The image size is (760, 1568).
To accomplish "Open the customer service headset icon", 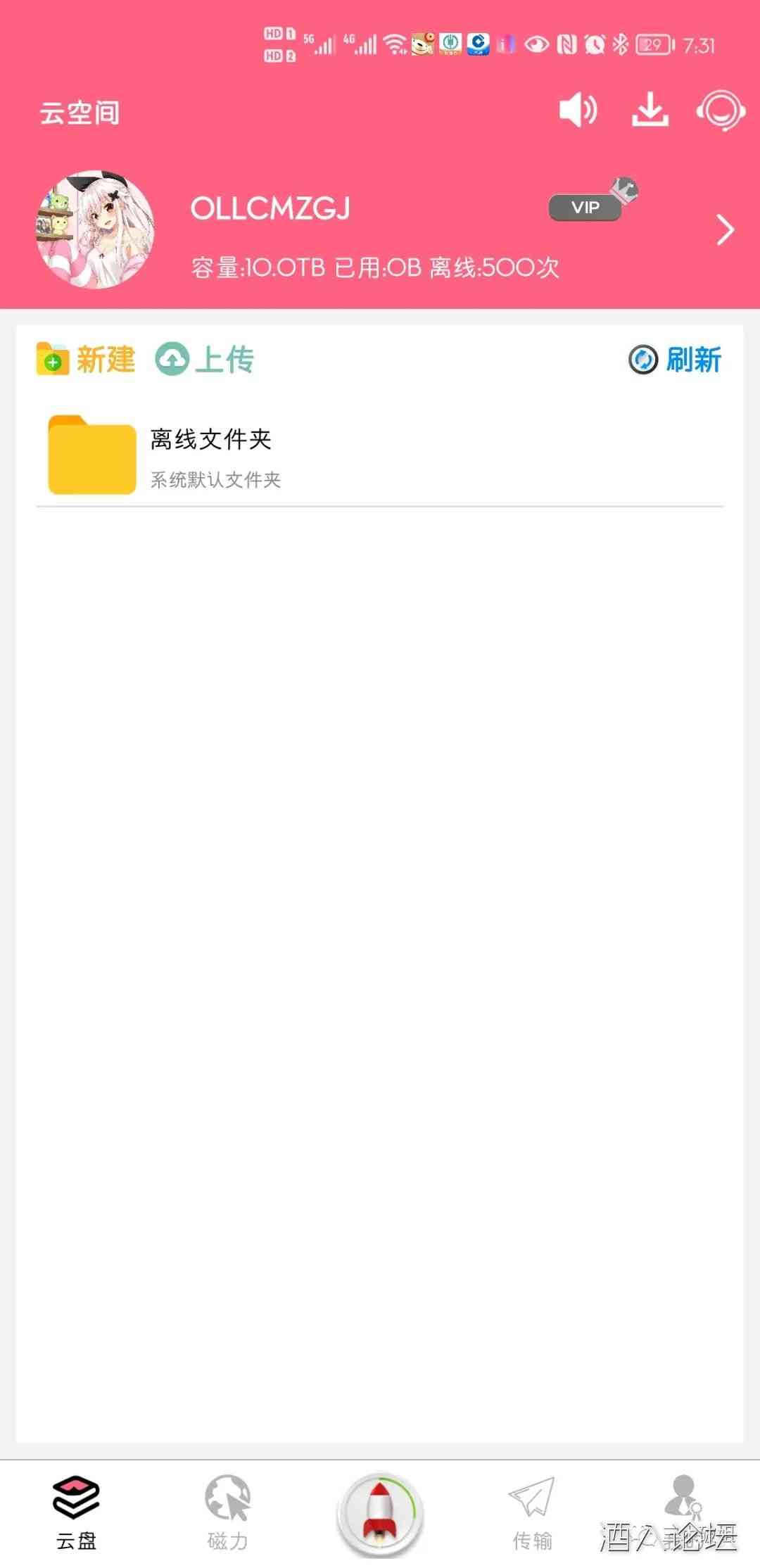I will [x=721, y=110].
